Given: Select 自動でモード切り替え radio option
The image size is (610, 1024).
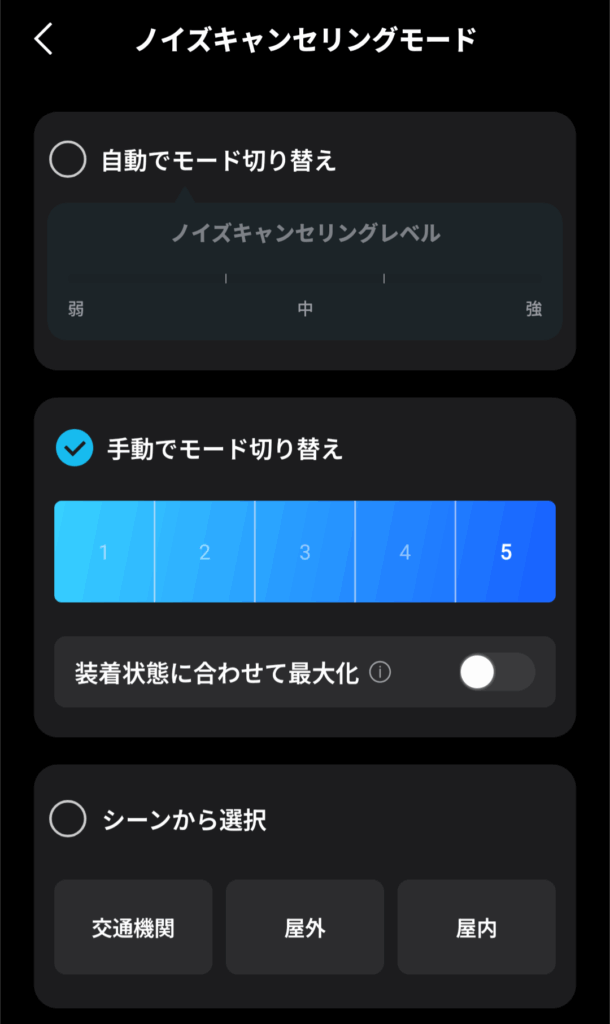Looking at the screenshot, I should tap(68, 159).
